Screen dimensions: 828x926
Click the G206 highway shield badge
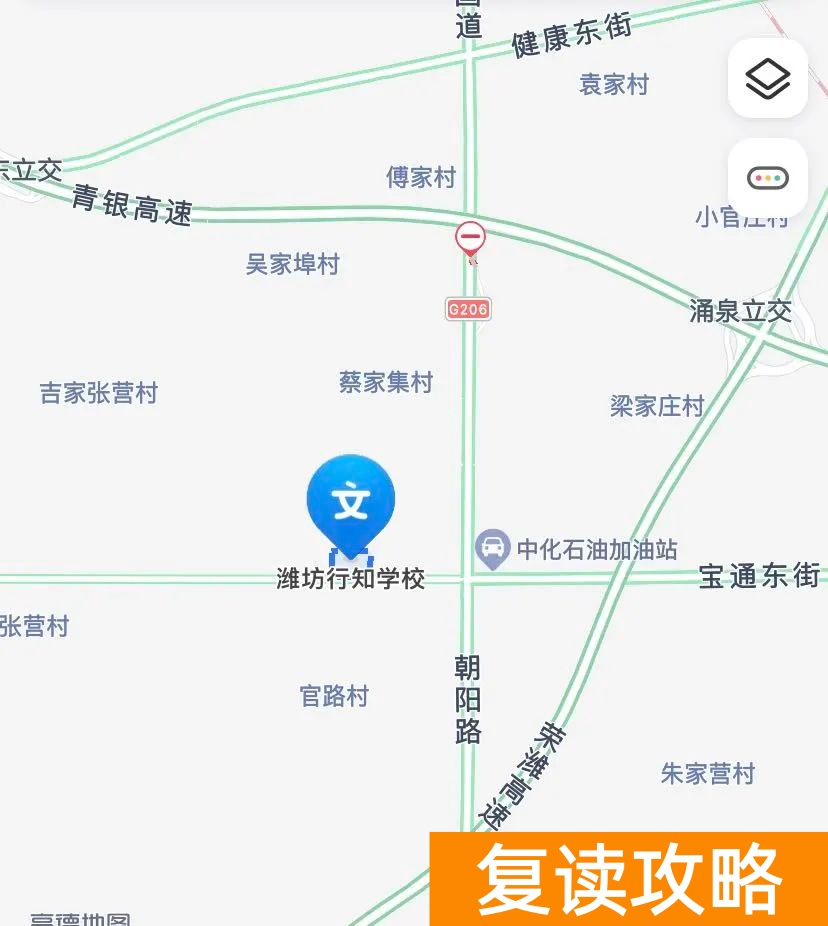(467, 309)
